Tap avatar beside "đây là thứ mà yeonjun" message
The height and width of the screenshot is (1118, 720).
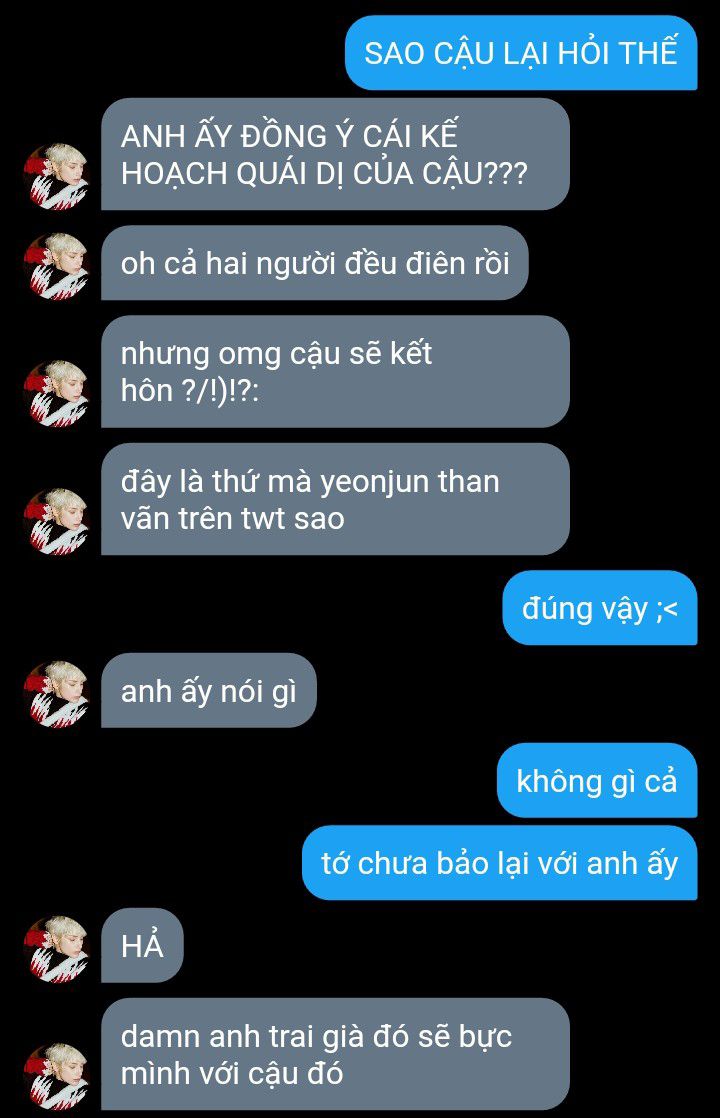[56, 521]
